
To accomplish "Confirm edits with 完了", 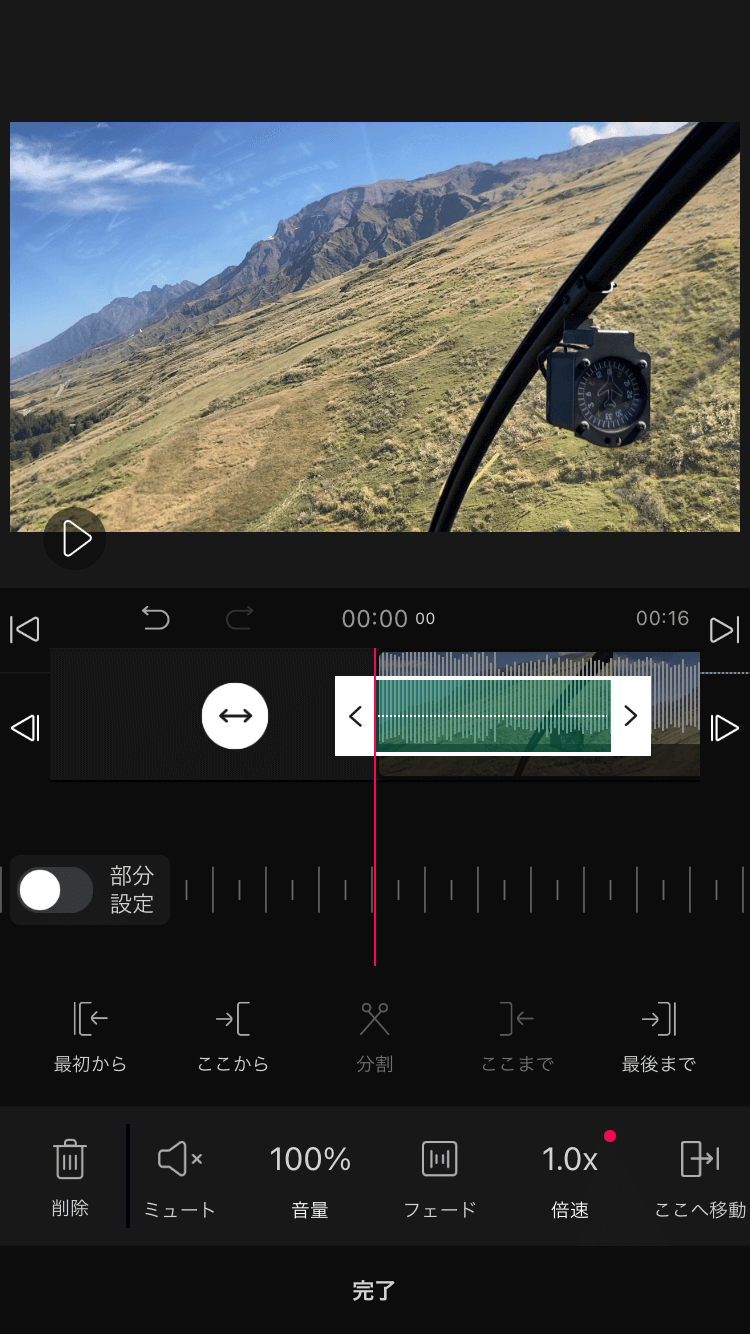I will [x=375, y=1291].
